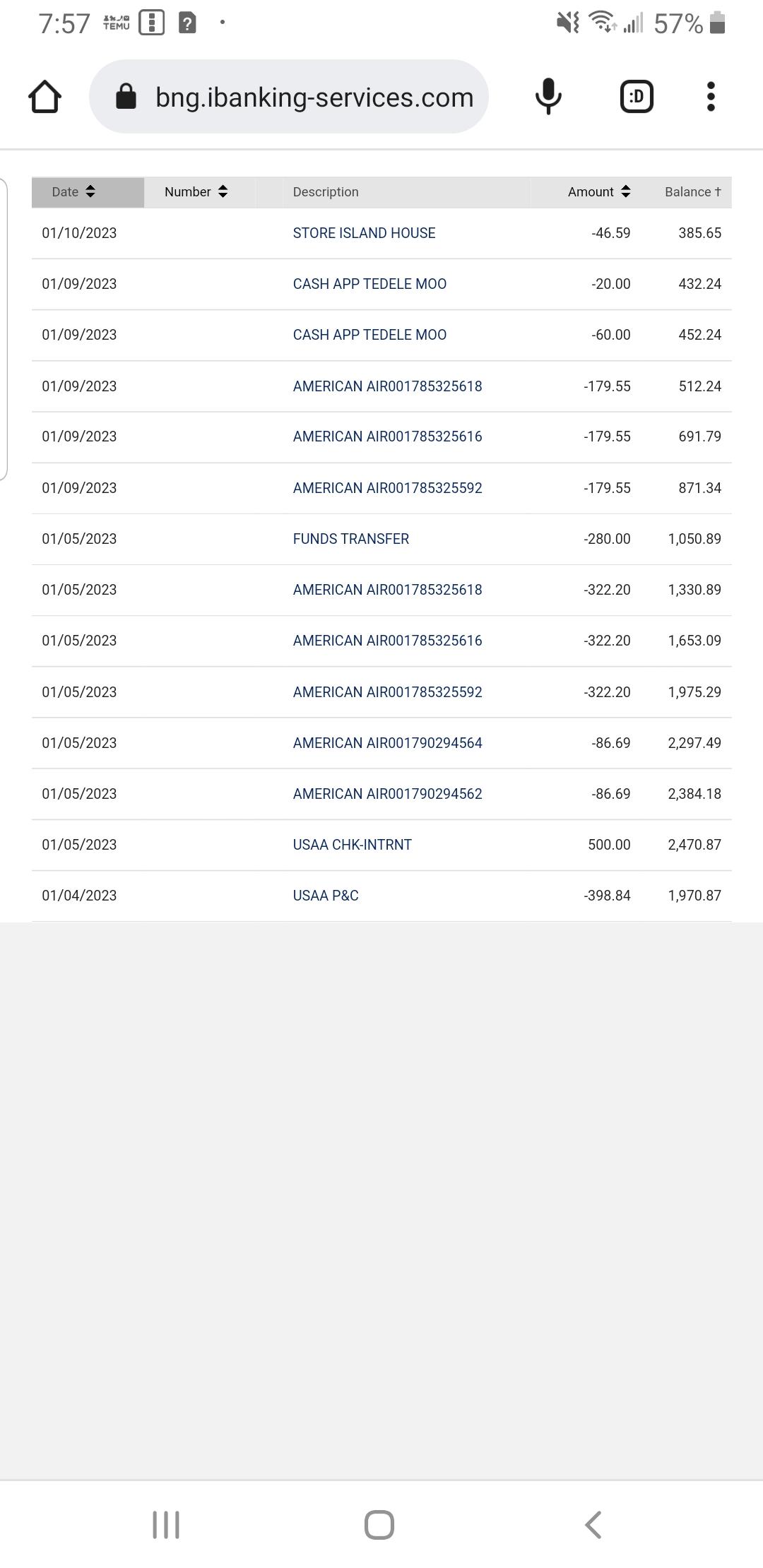Open the AMERICAN AIR001785325592 charge from 01/05
This screenshot has height=1568, width=763.
(387, 691)
